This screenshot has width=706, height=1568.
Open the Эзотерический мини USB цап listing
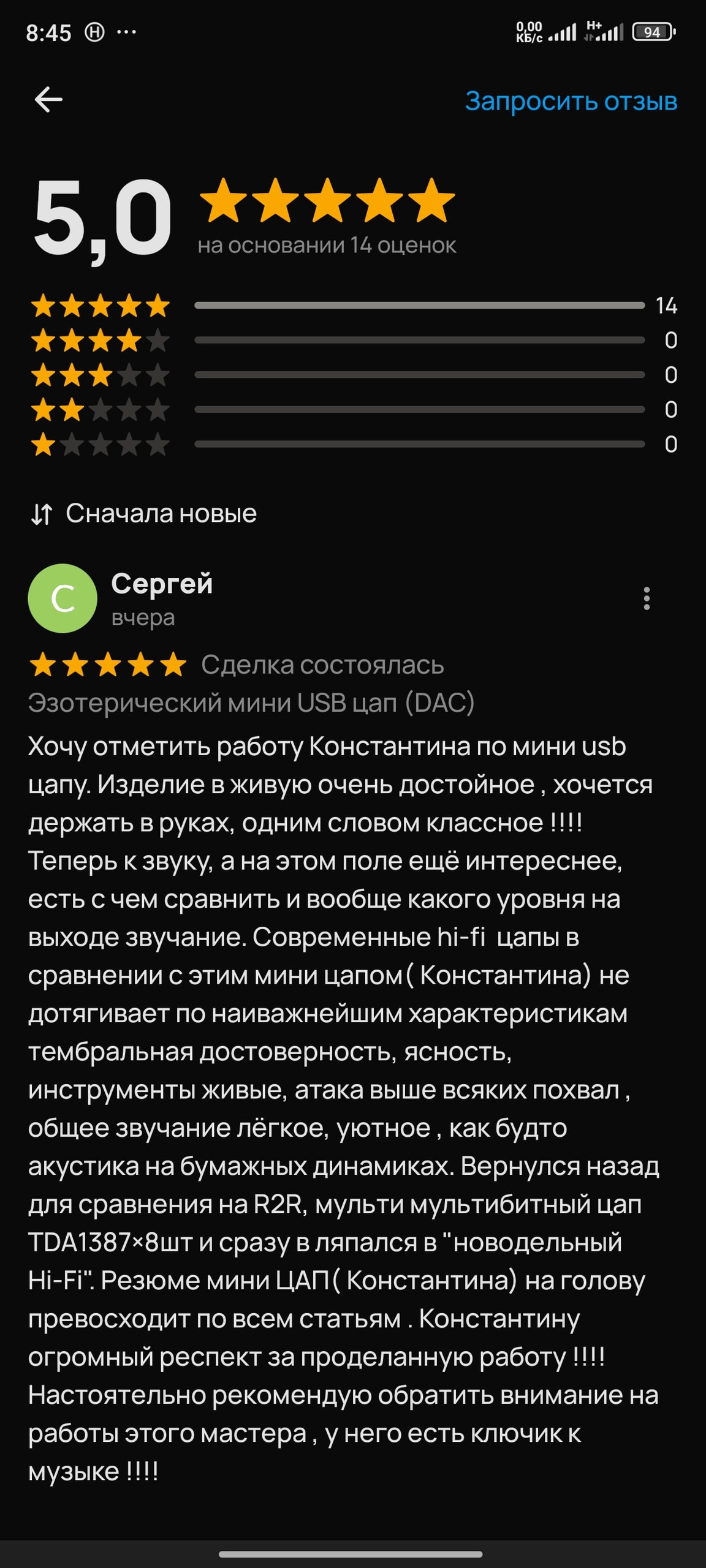click(x=251, y=703)
